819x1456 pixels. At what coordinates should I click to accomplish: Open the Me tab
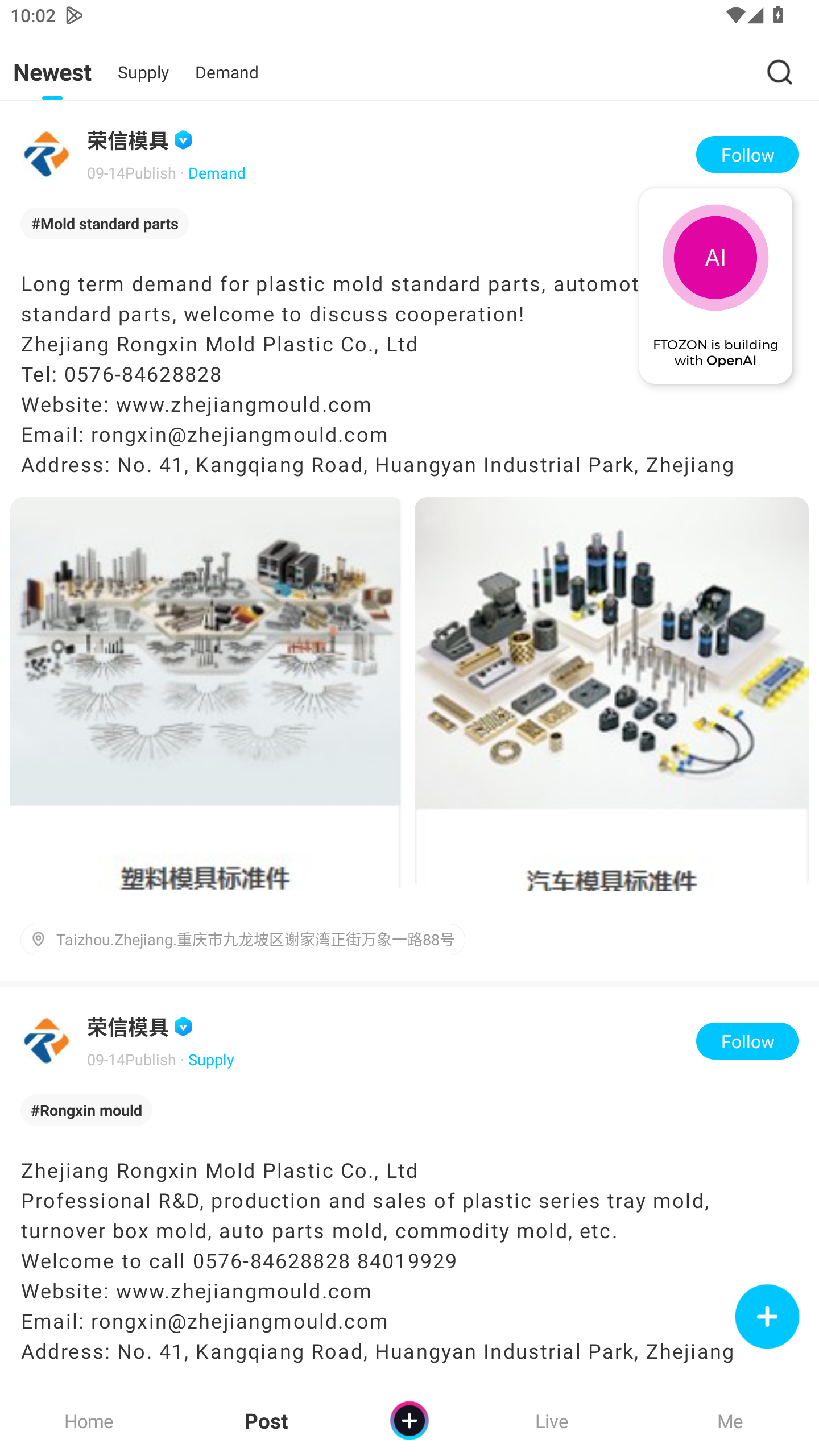point(730,1421)
